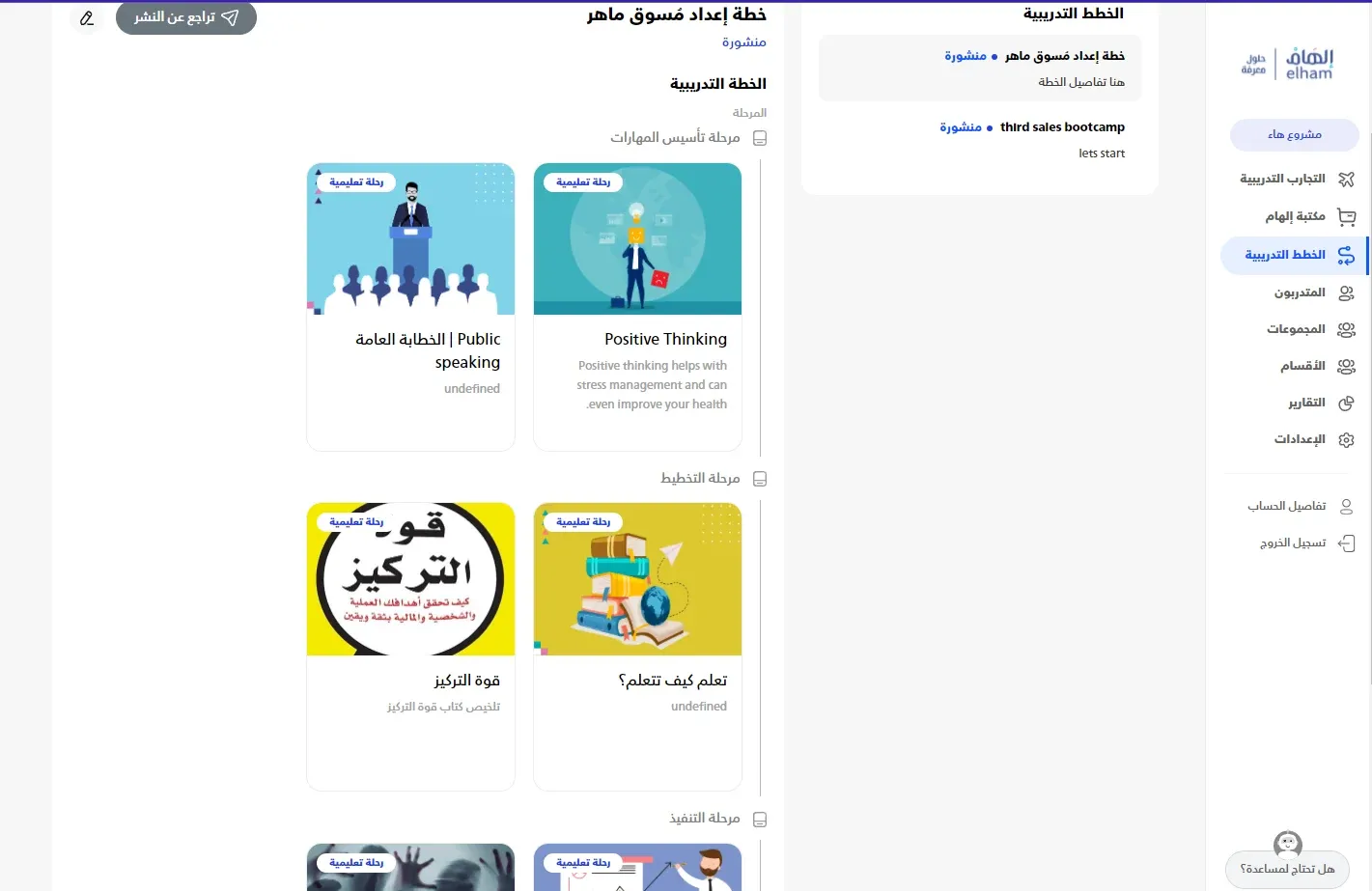This screenshot has height=891, width=1372.
Task: Tap the تراجع عن النشر unpublish button
Action: (186, 17)
